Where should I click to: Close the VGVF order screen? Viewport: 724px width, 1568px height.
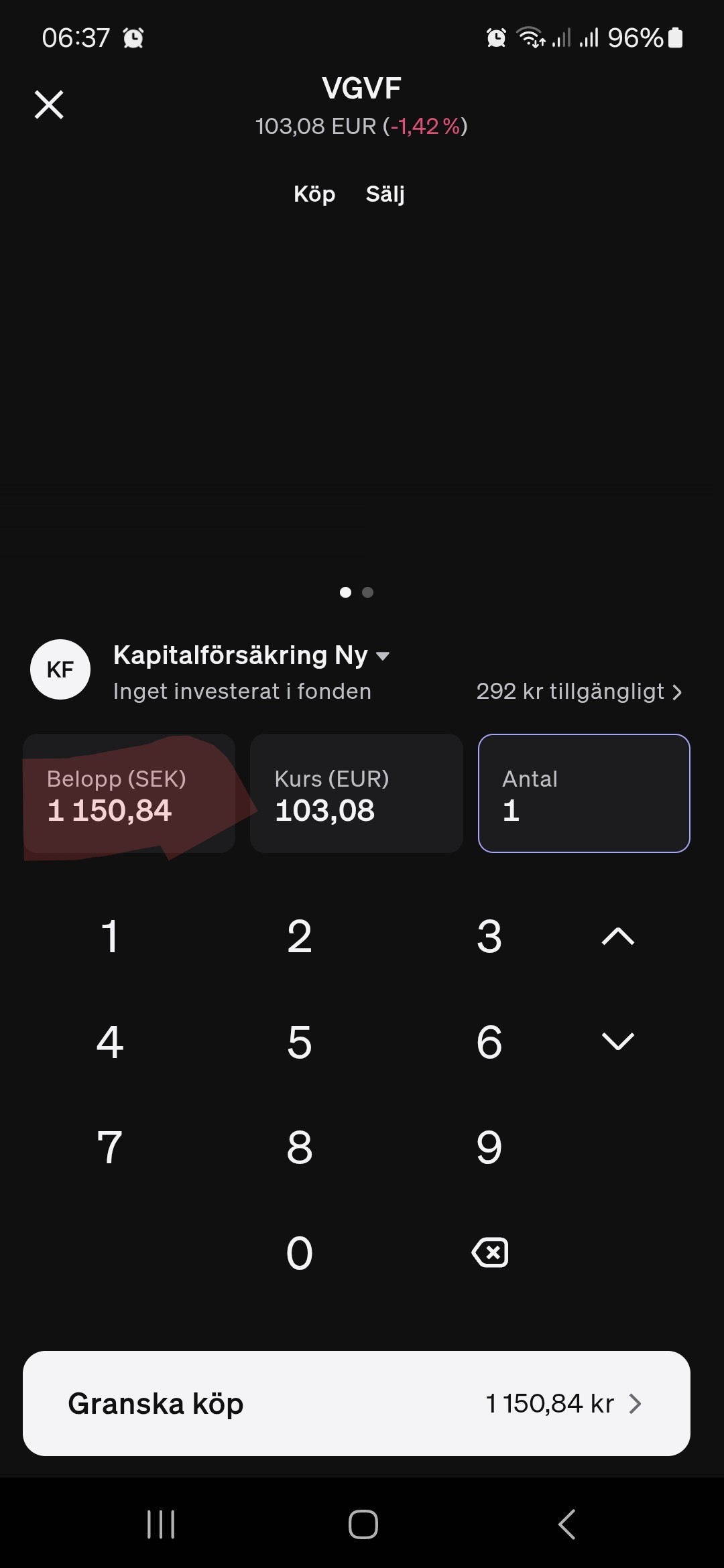point(49,105)
